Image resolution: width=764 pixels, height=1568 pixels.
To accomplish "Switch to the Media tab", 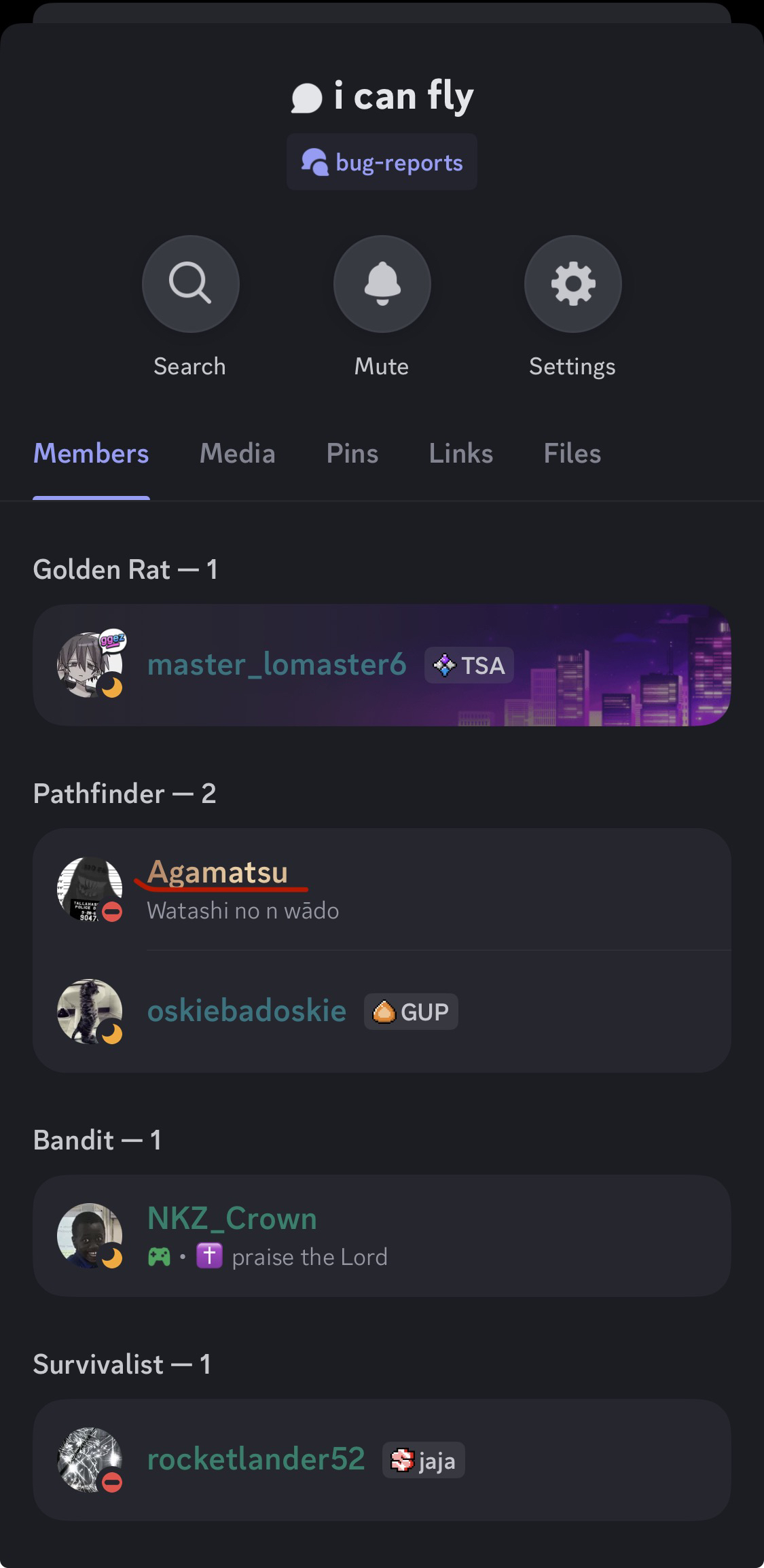I will click(237, 454).
